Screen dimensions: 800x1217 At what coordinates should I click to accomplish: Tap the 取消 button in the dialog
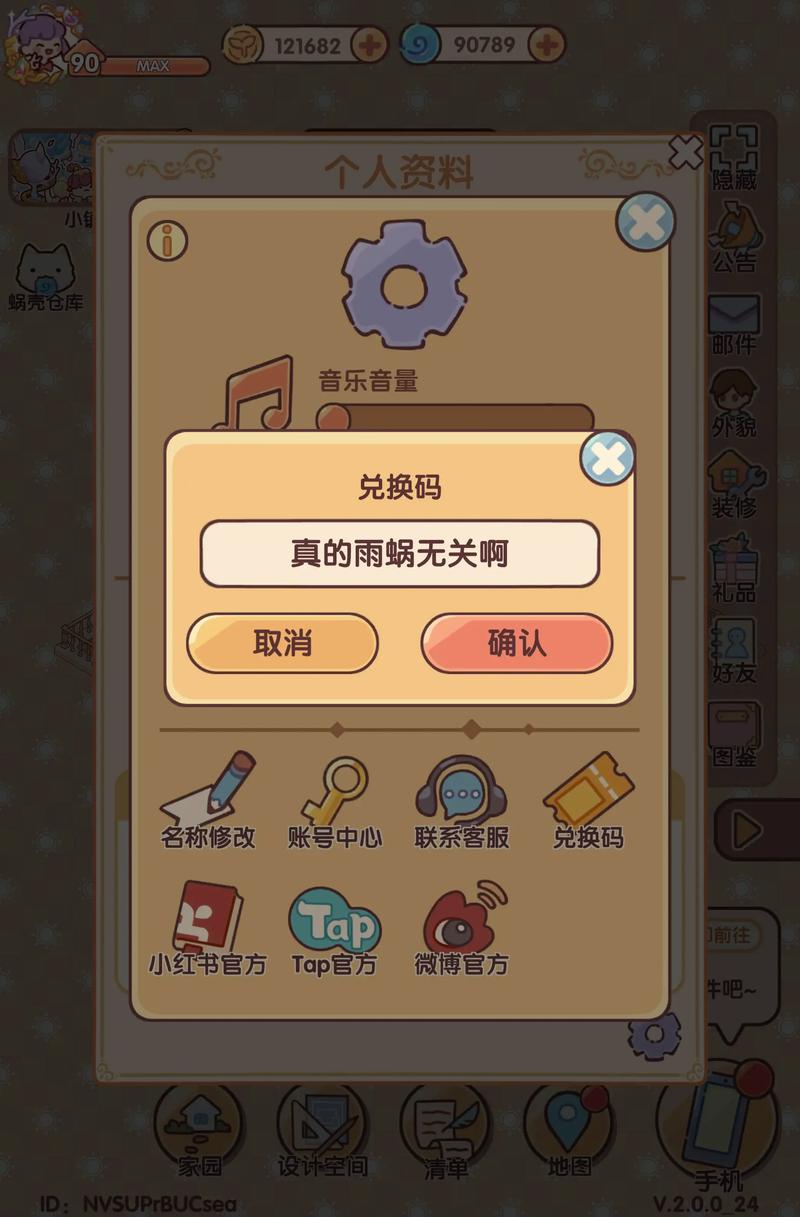coord(282,643)
